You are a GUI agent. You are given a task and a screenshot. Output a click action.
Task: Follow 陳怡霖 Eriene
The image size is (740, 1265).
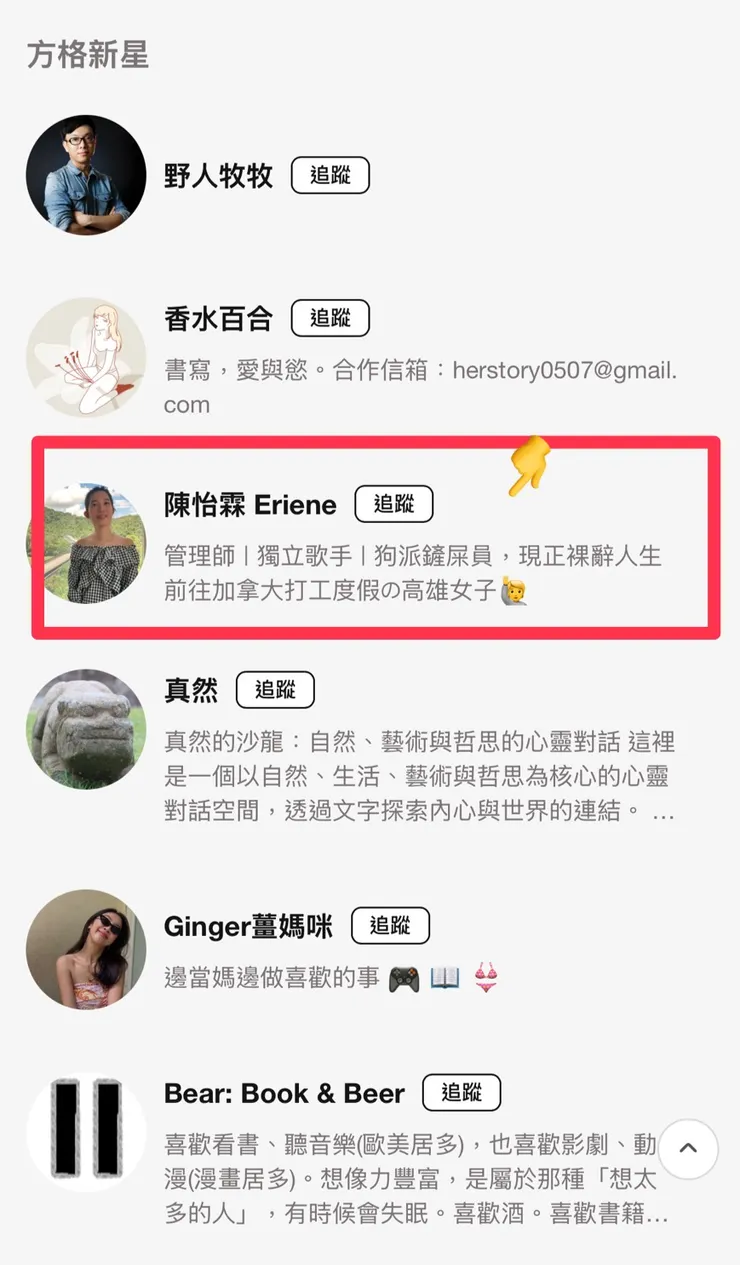pyautogui.click(x=394, y=505)
